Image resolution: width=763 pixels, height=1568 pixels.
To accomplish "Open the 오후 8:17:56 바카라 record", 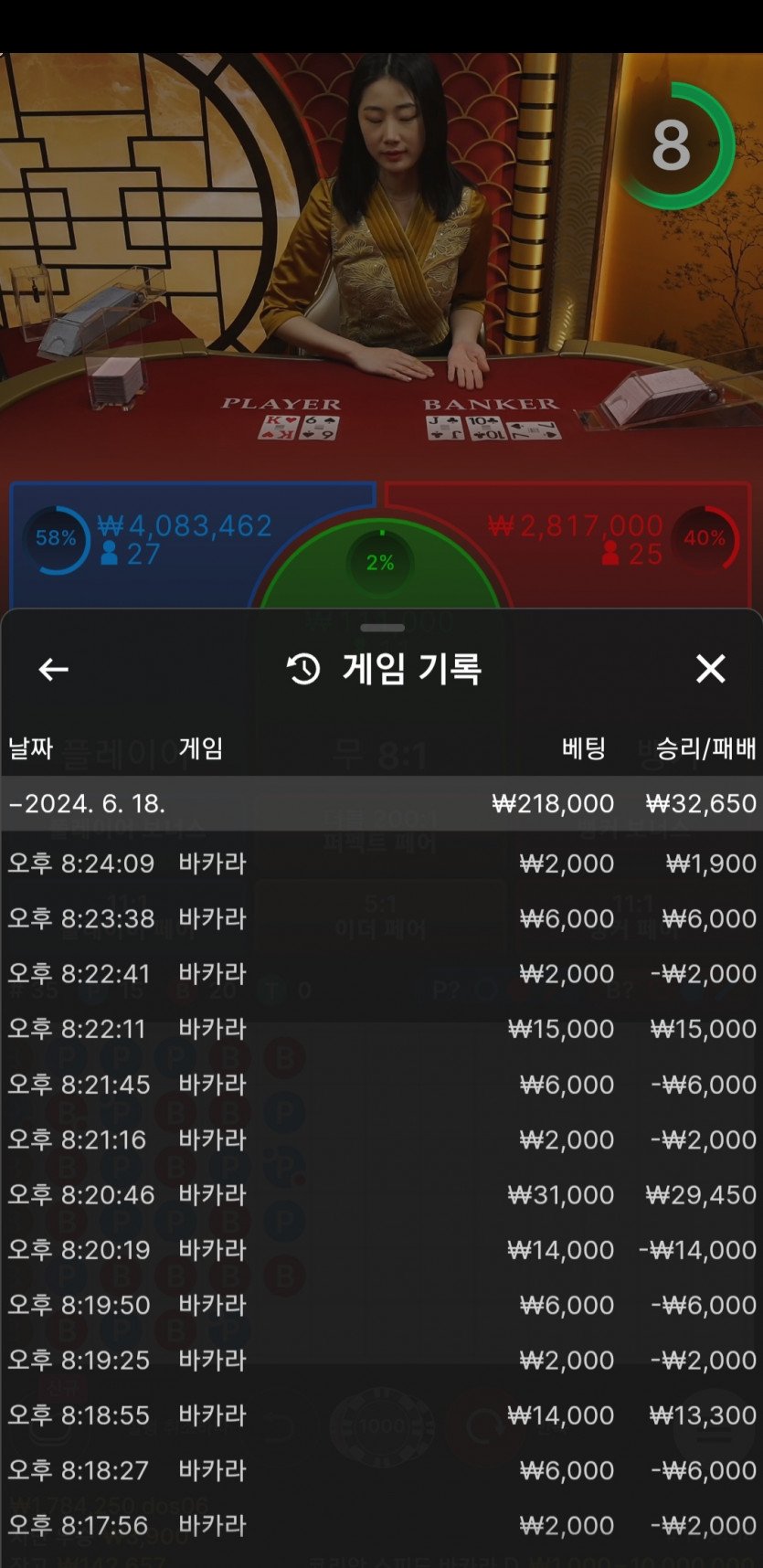I will 381,1525.
